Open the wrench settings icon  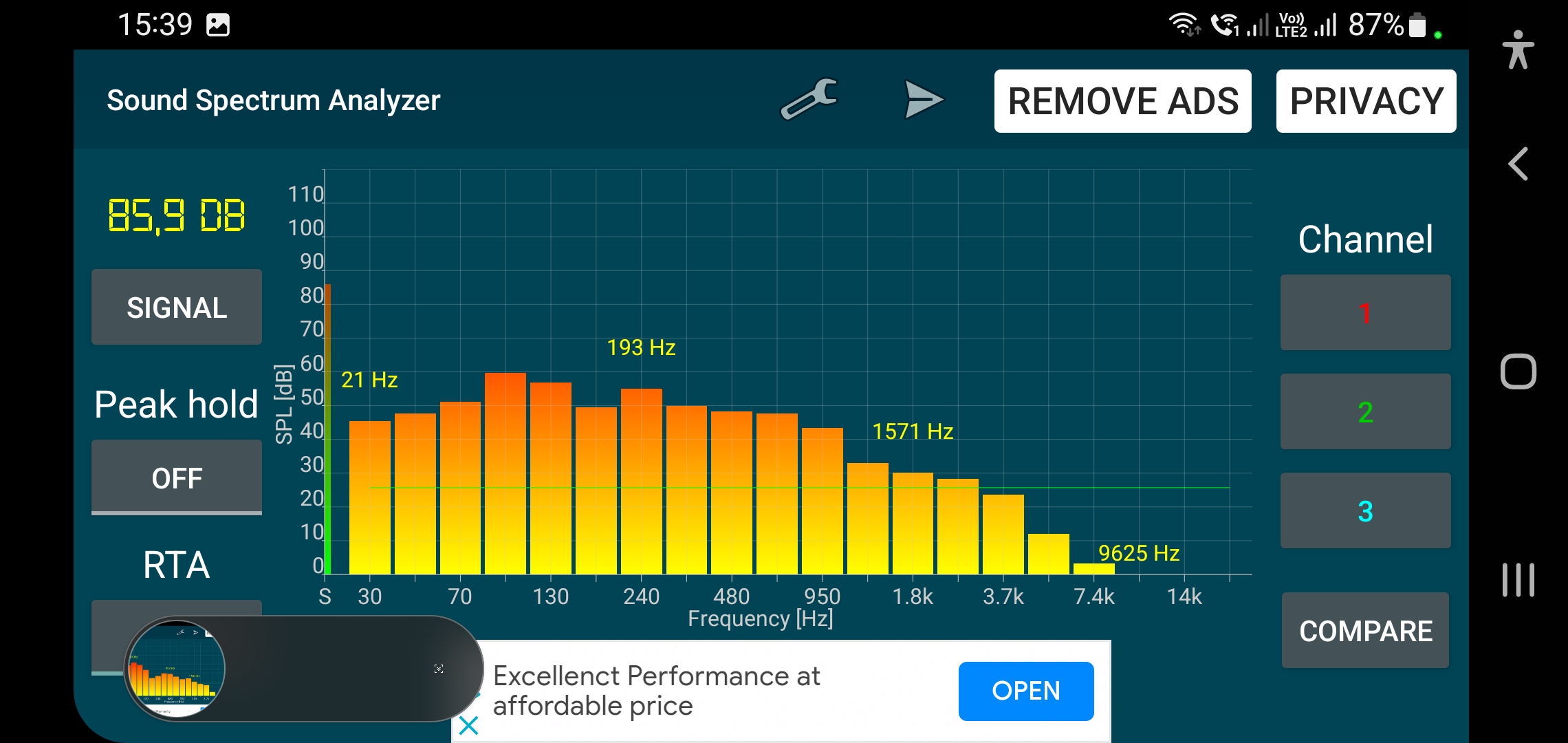coord(809,100)
